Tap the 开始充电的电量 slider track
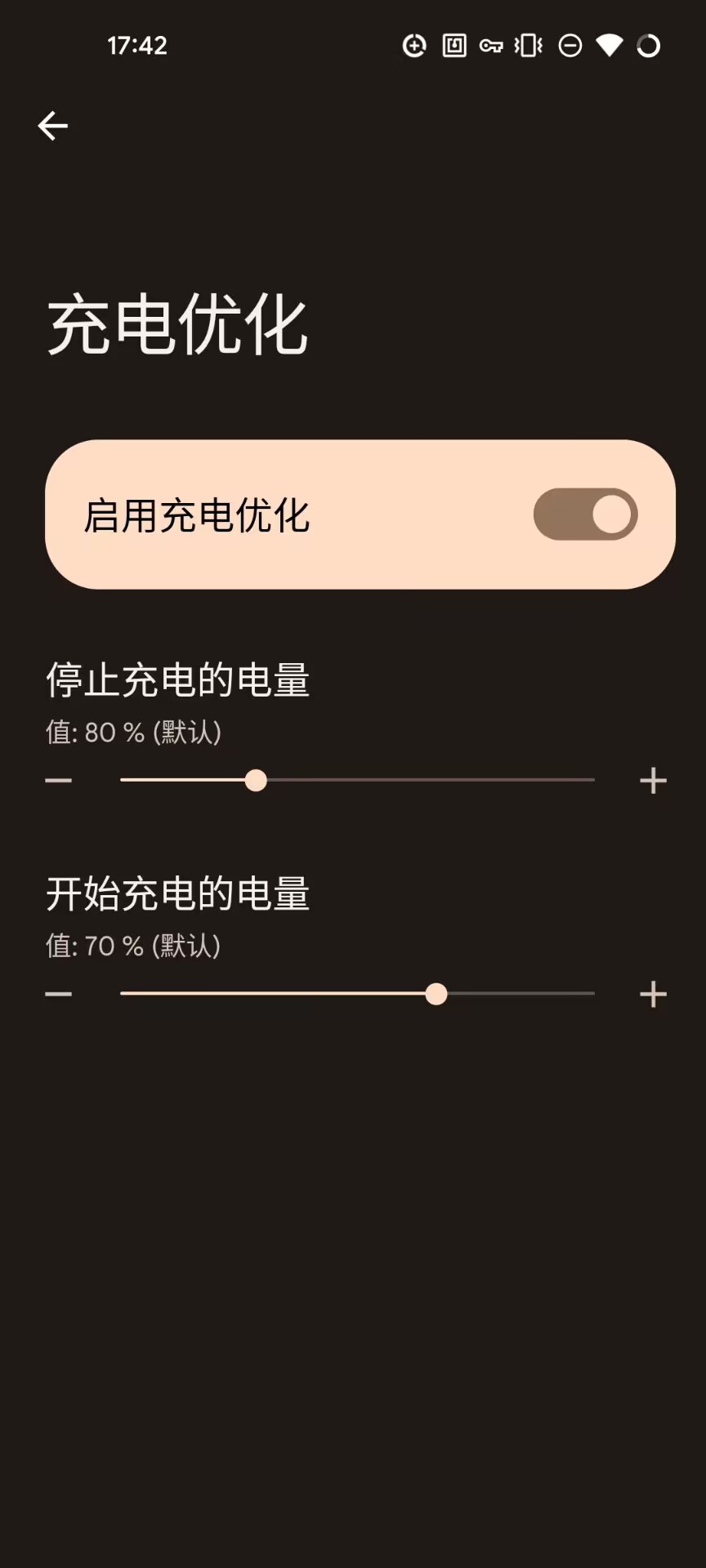Screen dimensions: 706x1568 point(357,994)
